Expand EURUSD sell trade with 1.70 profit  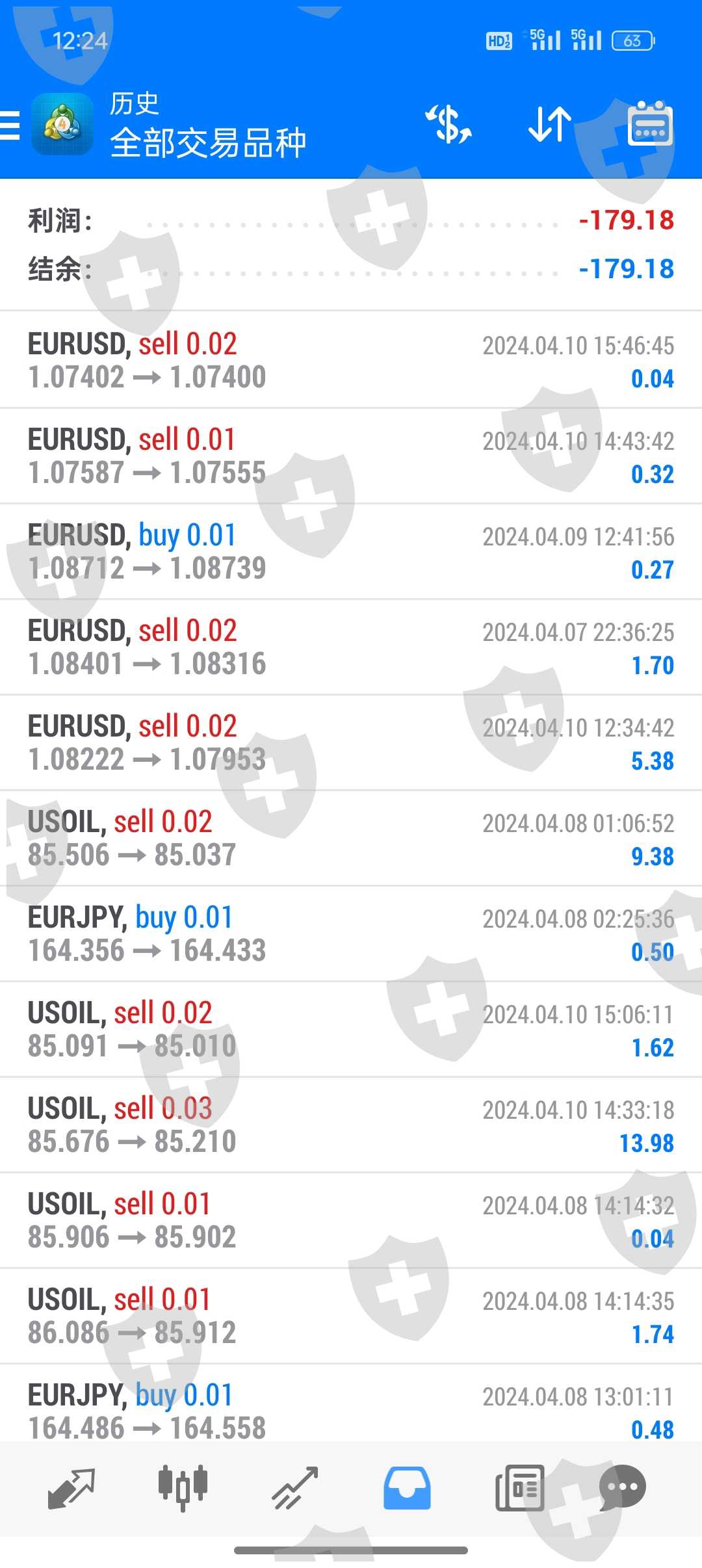coord(351,647)
